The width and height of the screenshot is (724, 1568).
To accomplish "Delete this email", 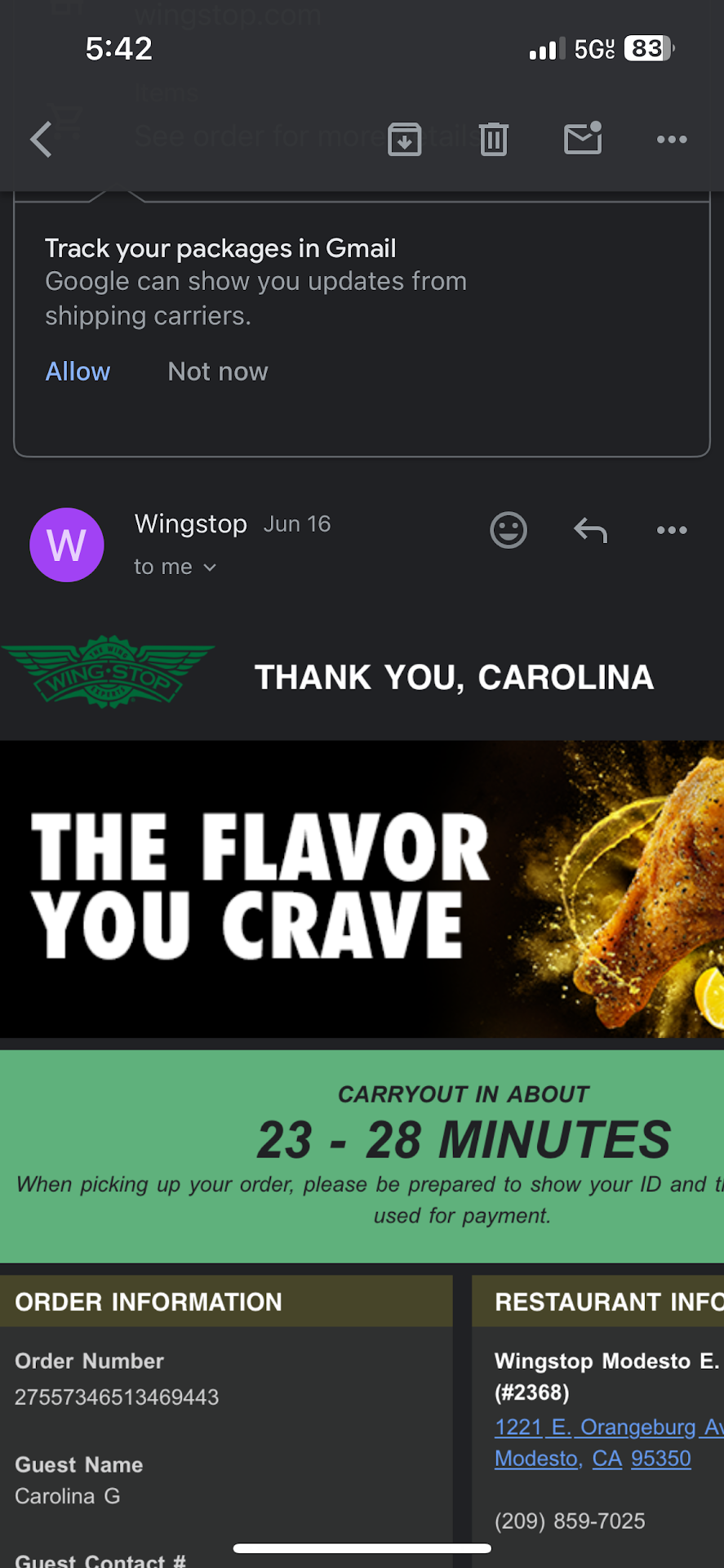I will 493,140.
